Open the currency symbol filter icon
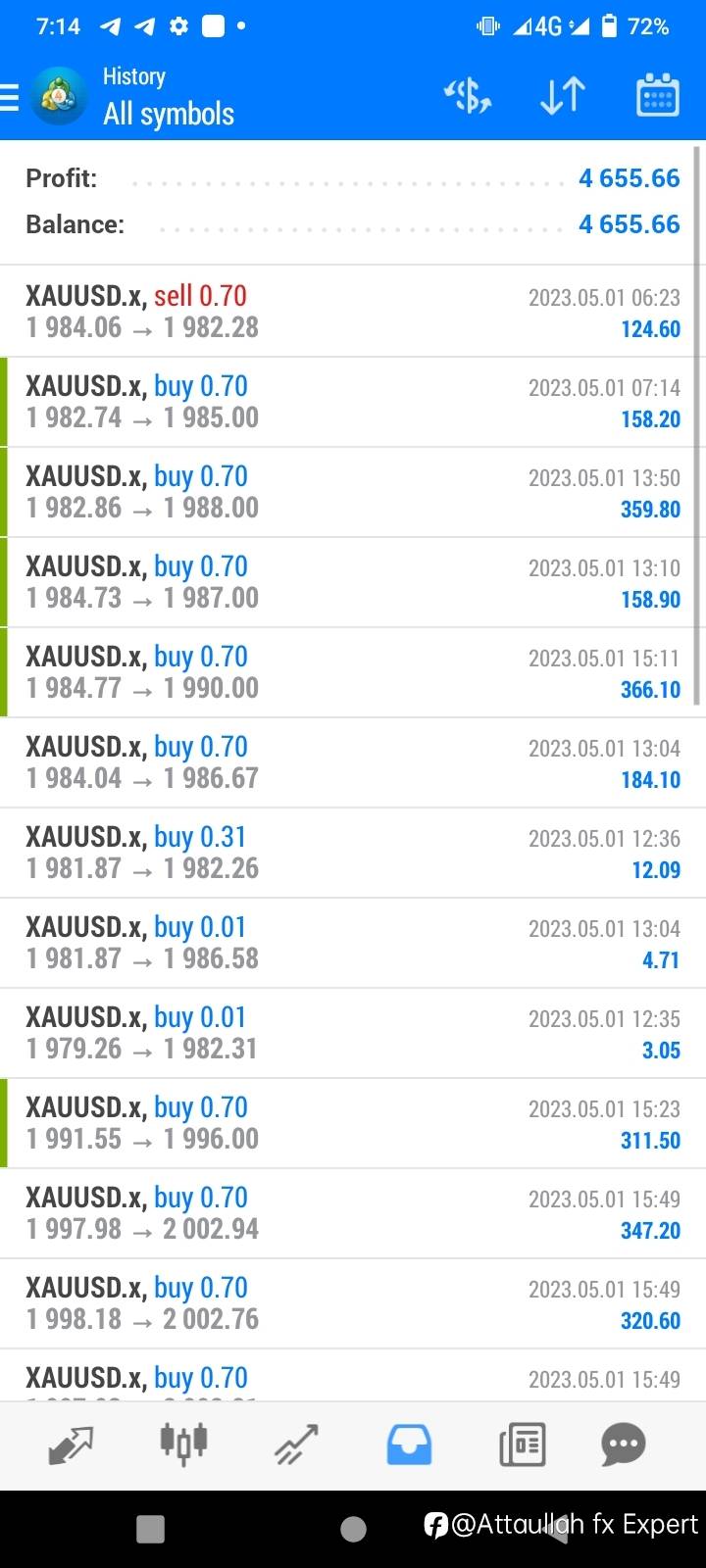Image resolution: width=706 pixels, height=1568 pixels. click(468, 96)
